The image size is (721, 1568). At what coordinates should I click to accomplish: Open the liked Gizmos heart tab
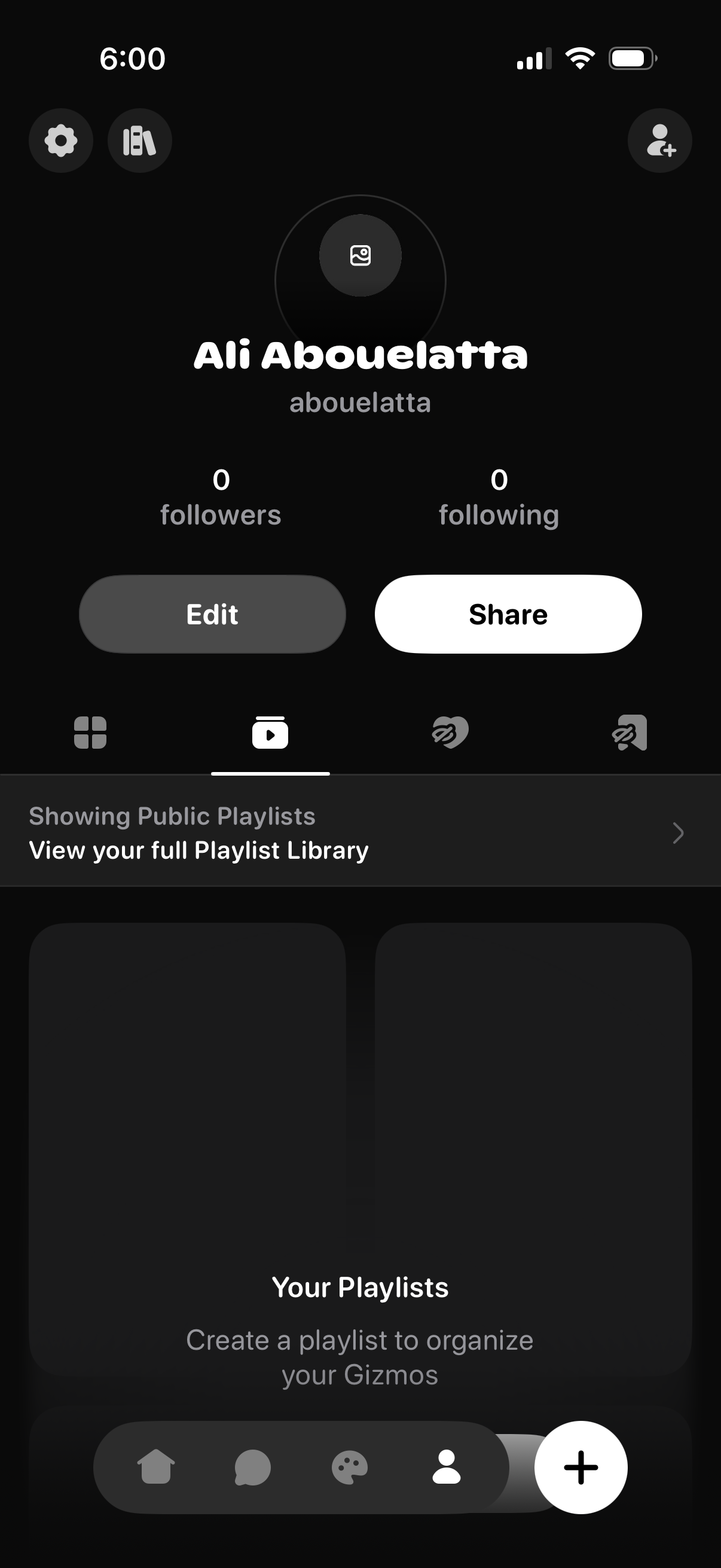[x=450, y=733]
